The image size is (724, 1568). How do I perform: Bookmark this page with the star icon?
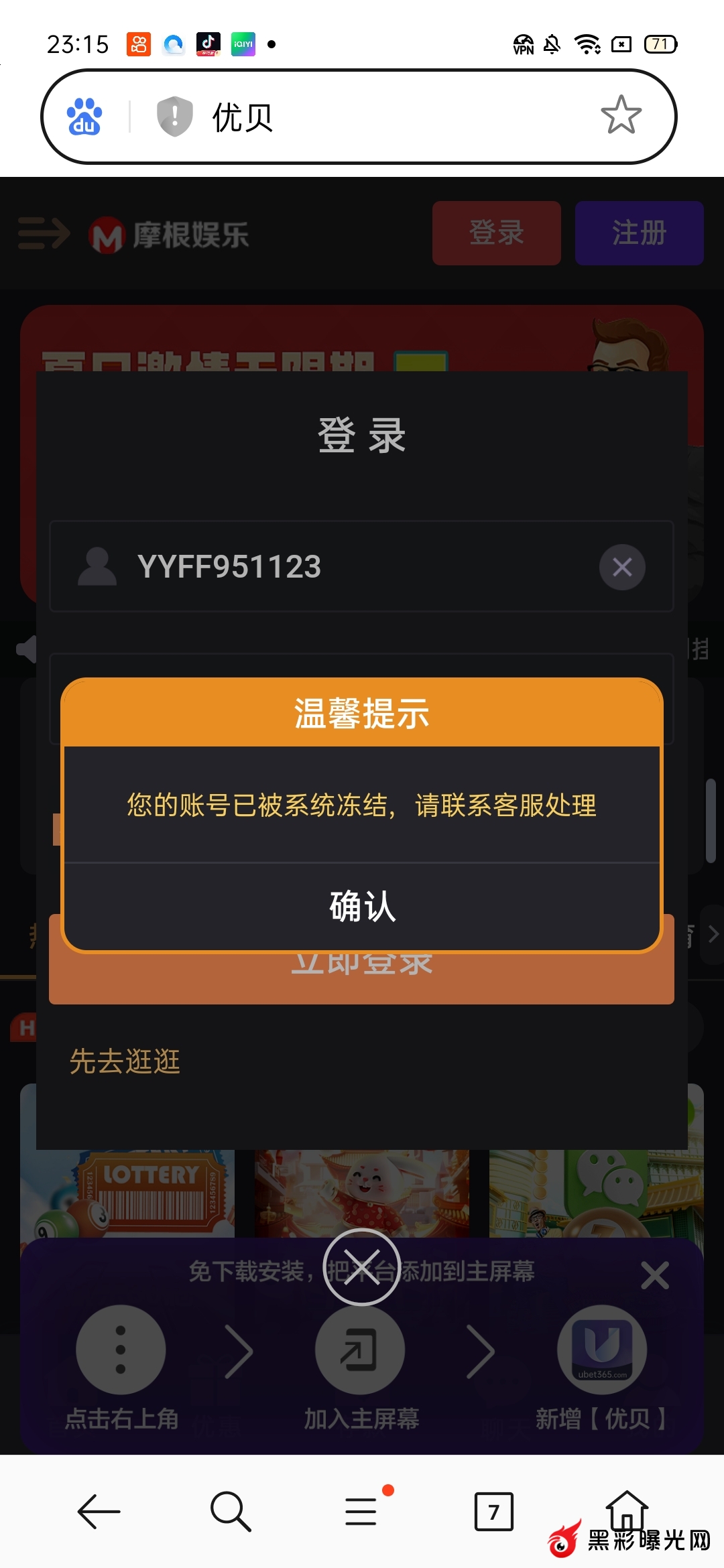click(x=621, y=115)
